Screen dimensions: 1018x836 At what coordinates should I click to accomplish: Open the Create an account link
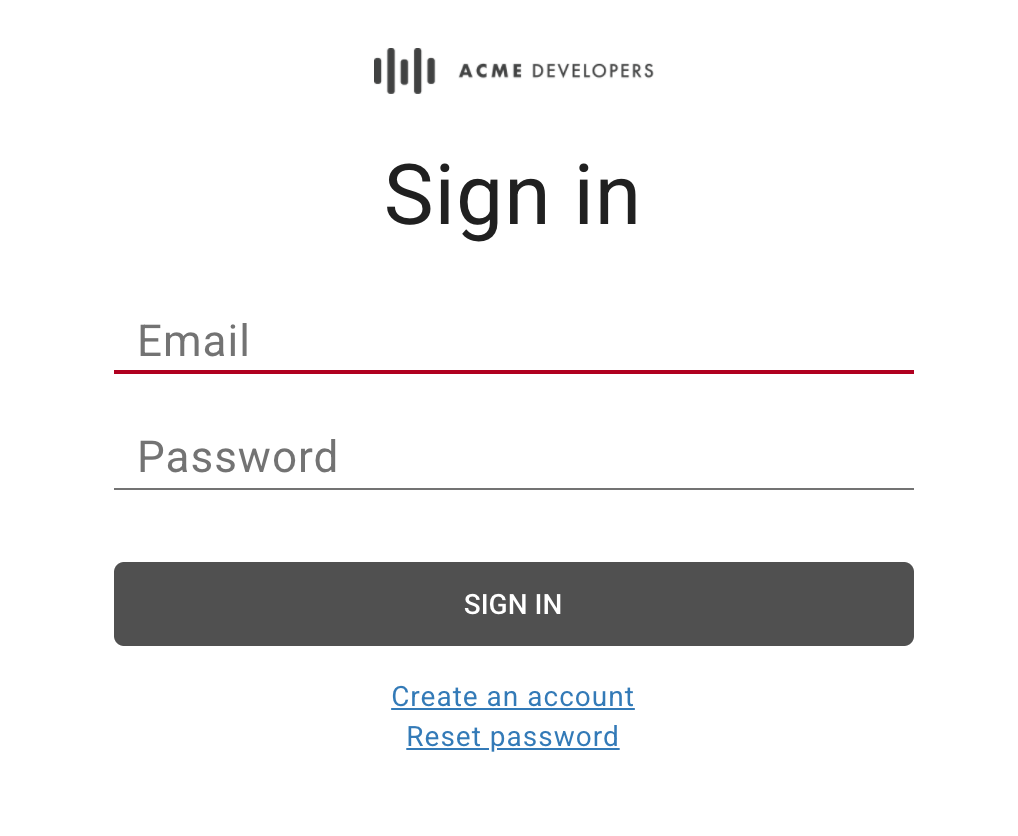coord(512,696)
